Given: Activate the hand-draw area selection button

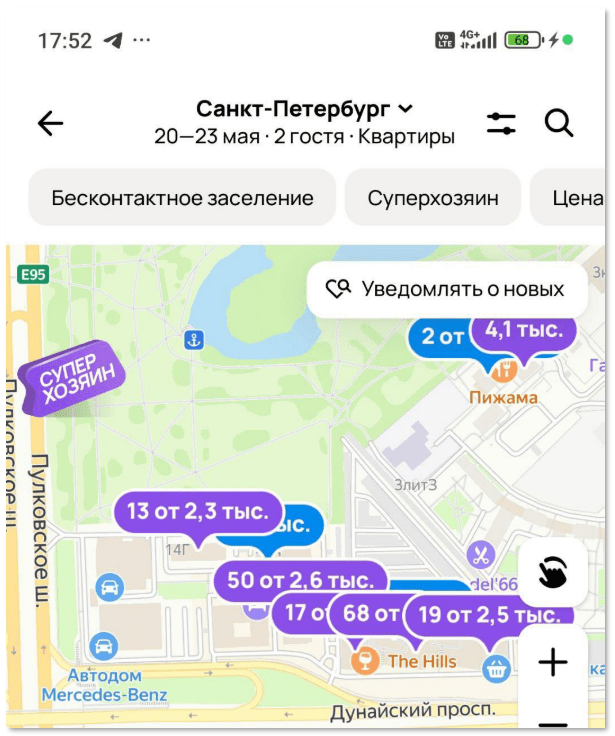Looking at the screenshot, I should click(552, 572).
